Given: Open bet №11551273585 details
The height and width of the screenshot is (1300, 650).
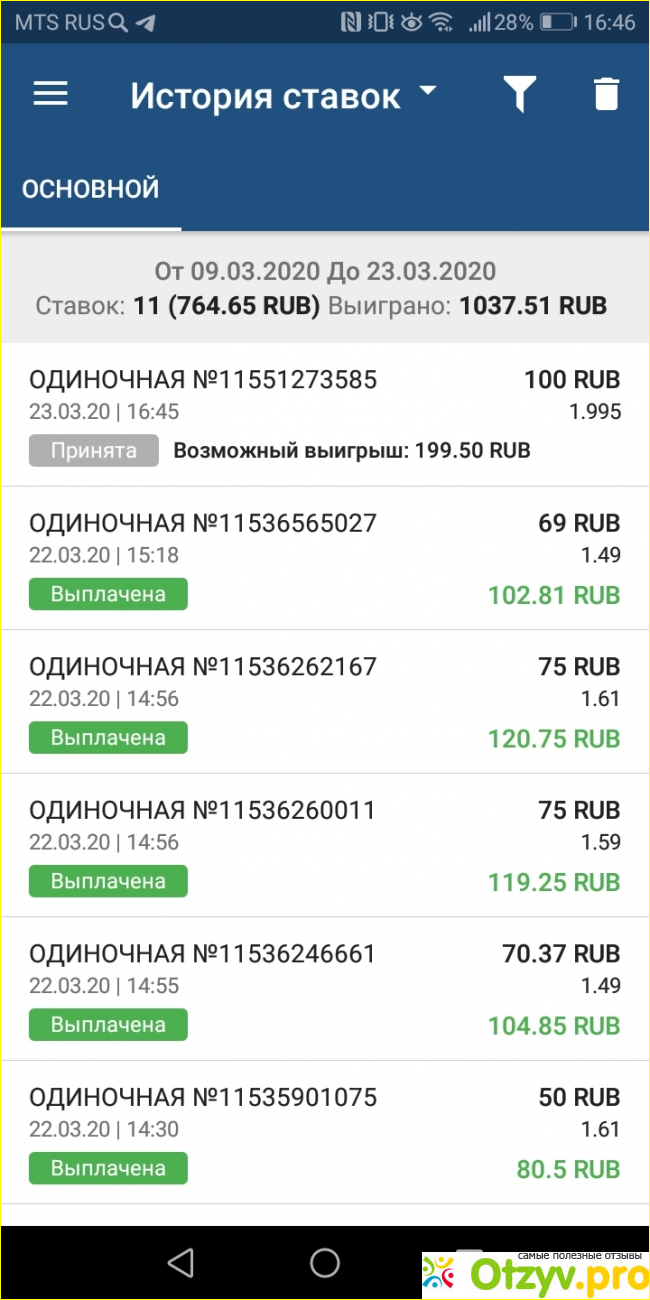Looking at the screenshot, I should [x=325, y=415].
